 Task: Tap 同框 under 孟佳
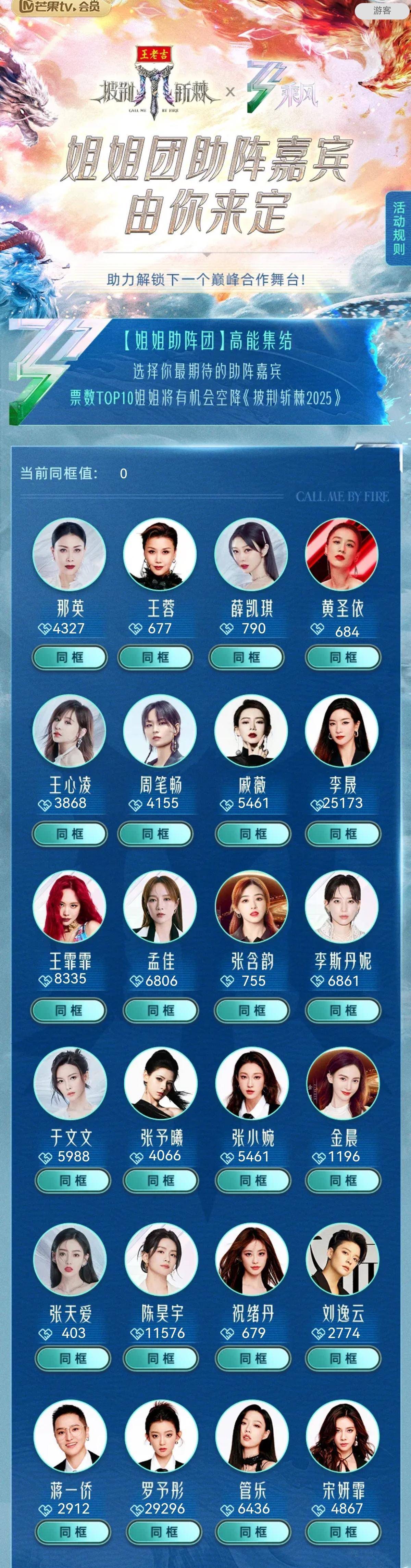pos(161,1010)
